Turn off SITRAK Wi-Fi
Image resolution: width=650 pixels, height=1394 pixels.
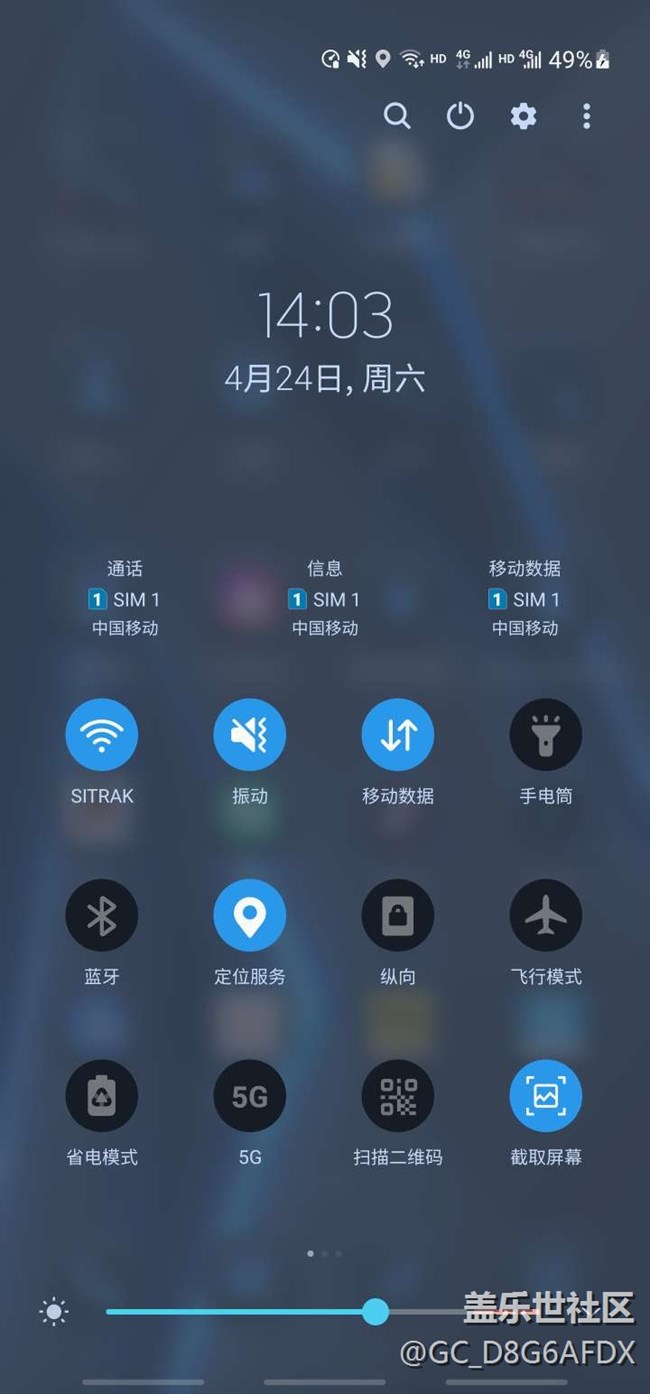coord(101,735)
